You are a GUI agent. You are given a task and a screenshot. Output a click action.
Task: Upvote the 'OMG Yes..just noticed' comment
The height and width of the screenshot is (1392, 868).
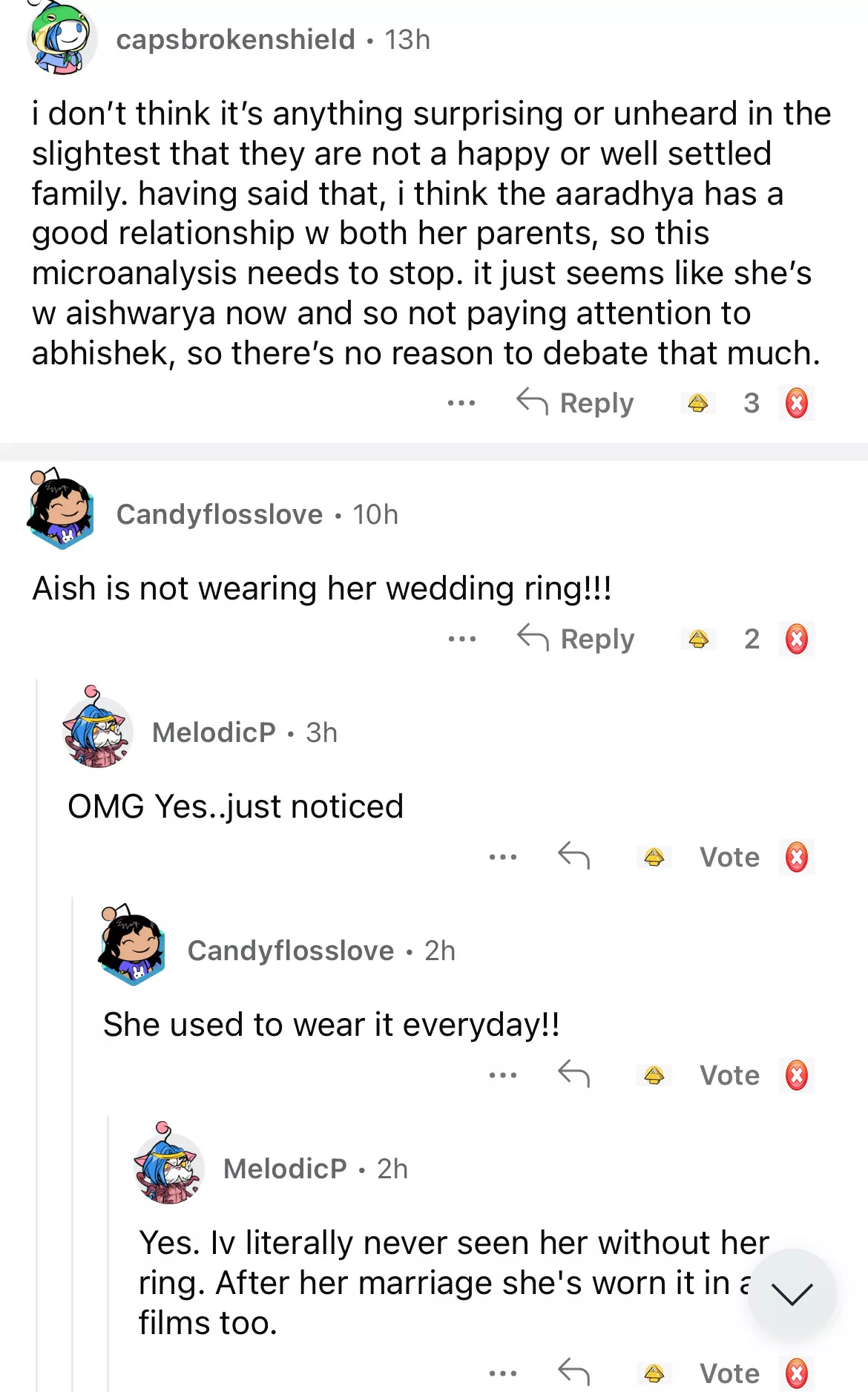click(654, 857)
